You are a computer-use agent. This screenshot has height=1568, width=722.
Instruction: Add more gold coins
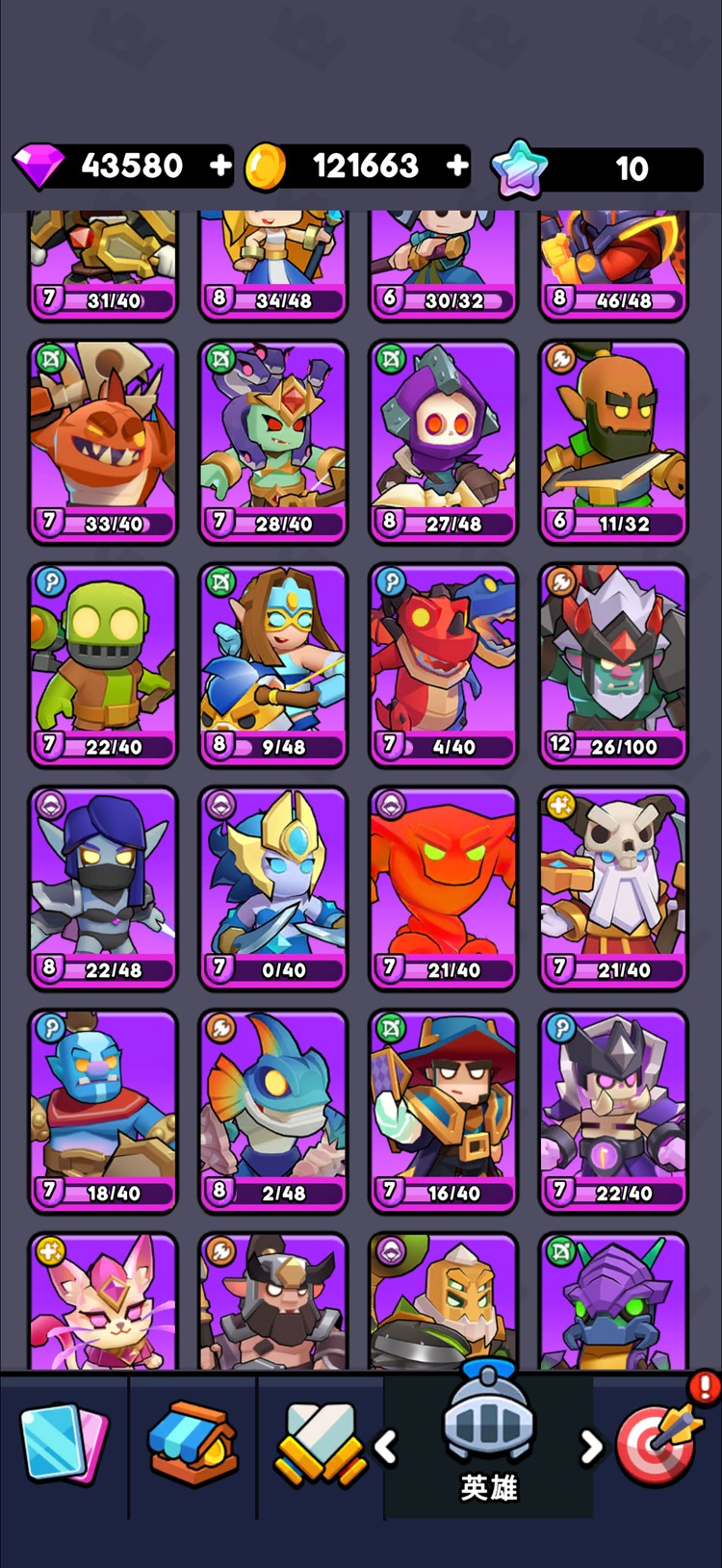point(457,166)
